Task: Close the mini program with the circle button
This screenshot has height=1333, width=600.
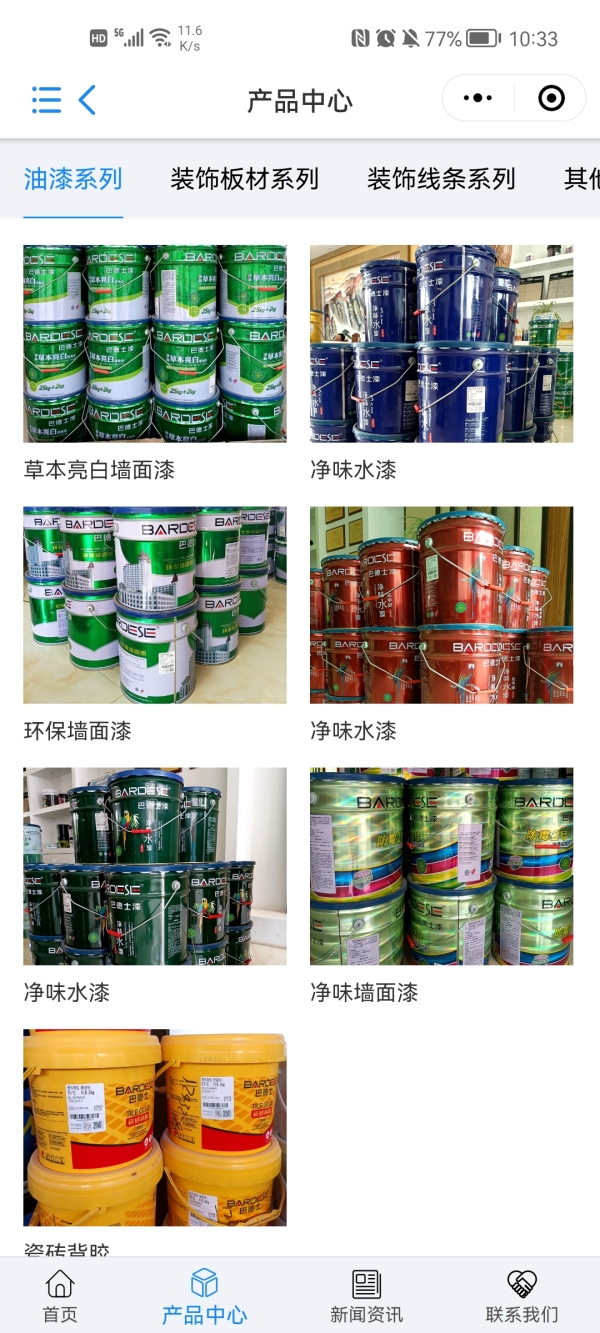Action: [551, 98]
